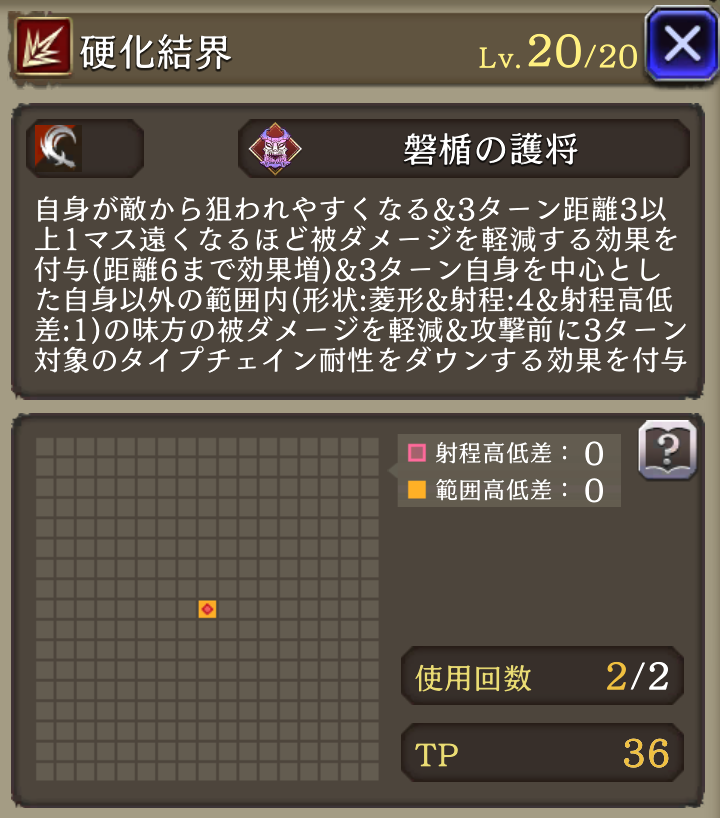Close the 硬化結界 skill detail window
This screenshot has height=818, width=720.
[x=679, y=45]
